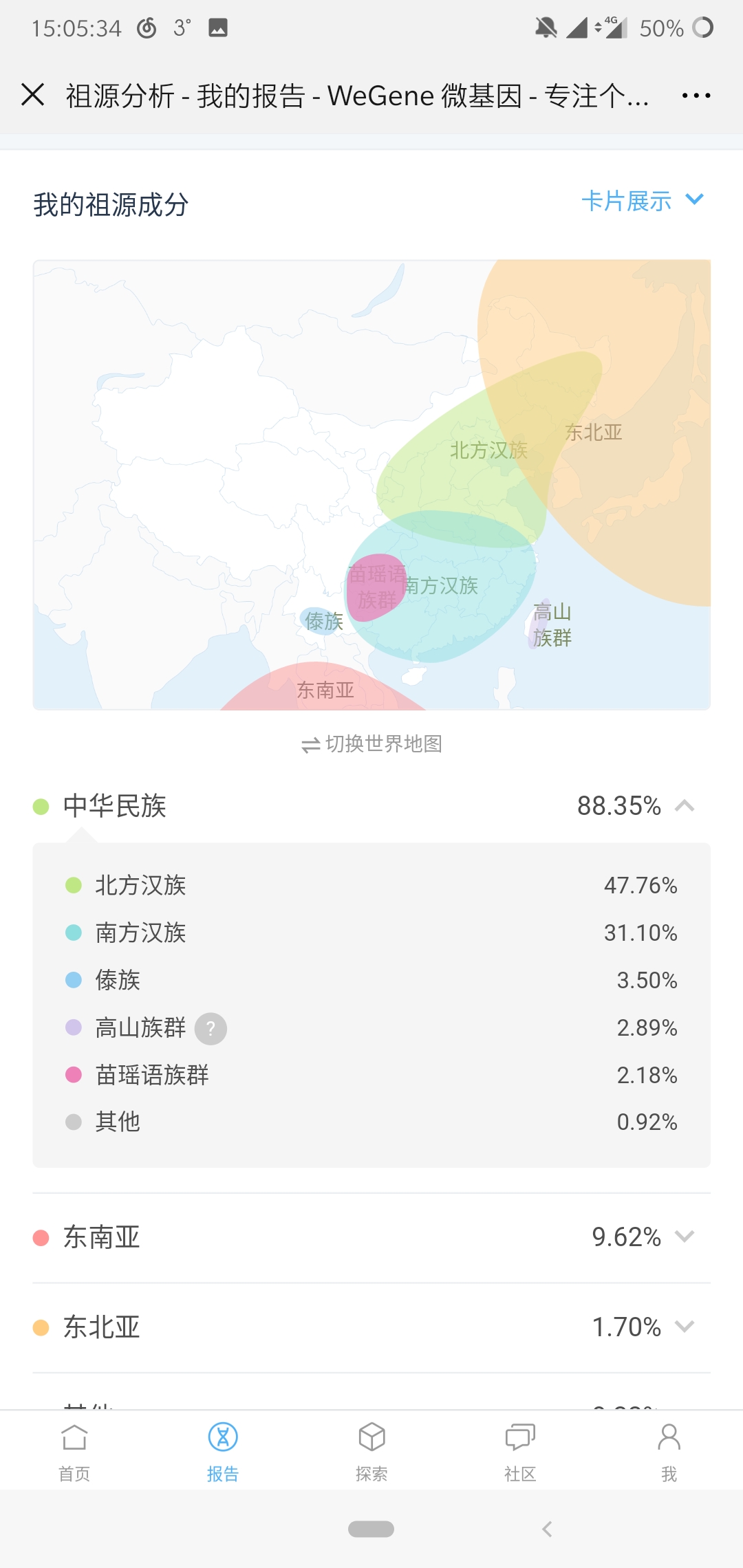
Task: Tap the question mark beside 高山族群
Action: pyautogui.click(x=211, y=1029)
